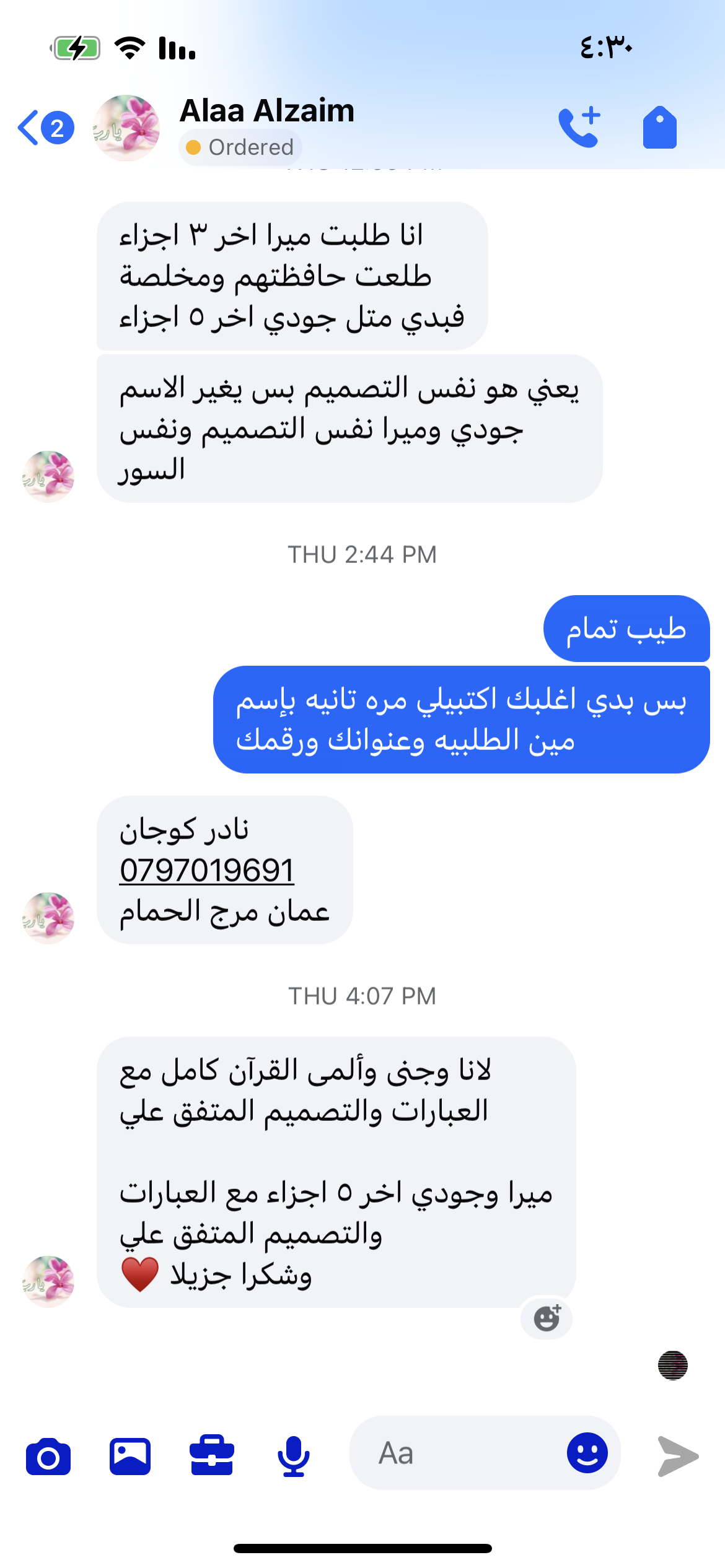725x1568 pixels.
Task: Start a call with Alaa Alzaim
Action: (x=579, y=127)
